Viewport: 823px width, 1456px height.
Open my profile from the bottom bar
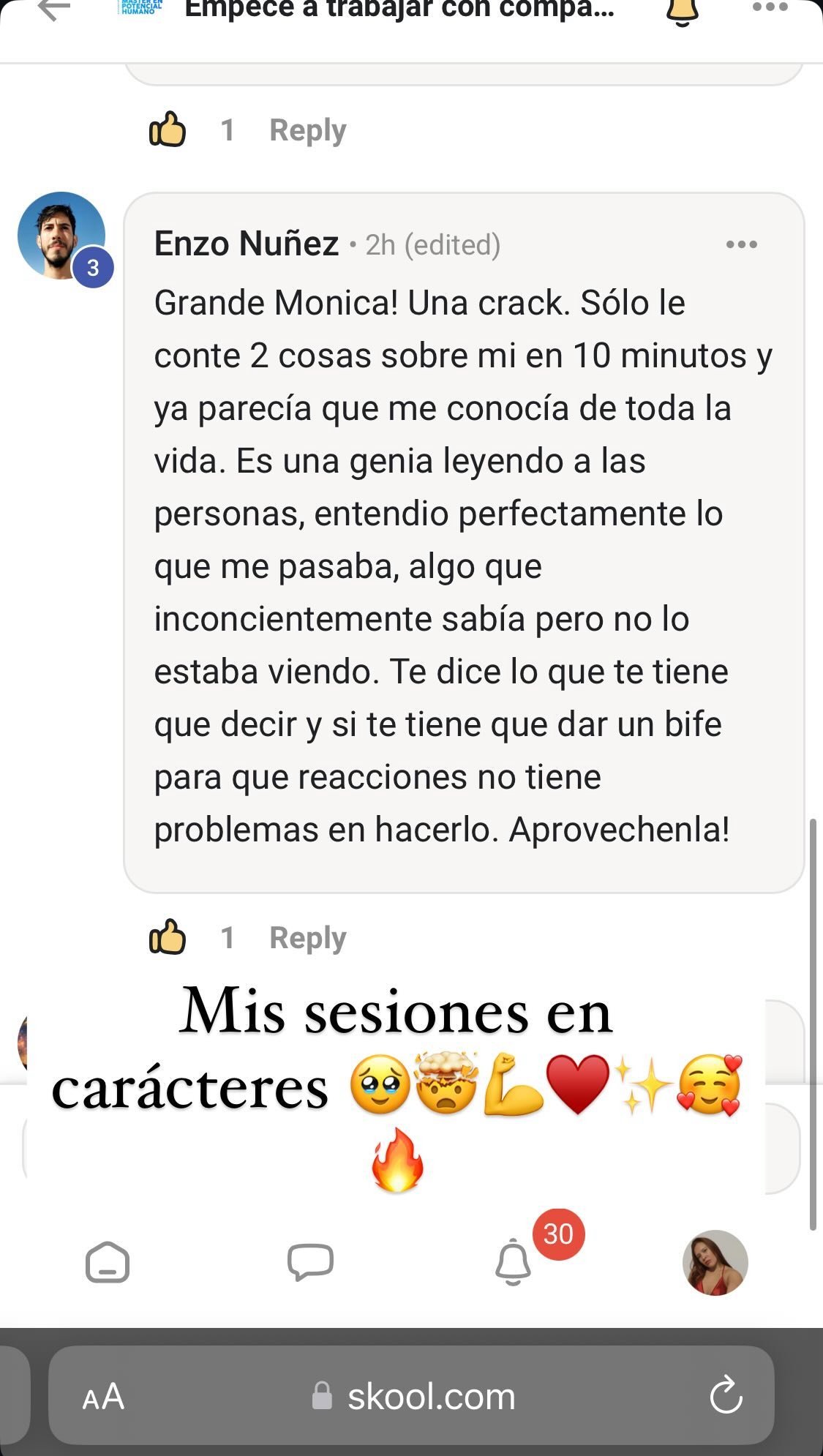coord(715,1262)
